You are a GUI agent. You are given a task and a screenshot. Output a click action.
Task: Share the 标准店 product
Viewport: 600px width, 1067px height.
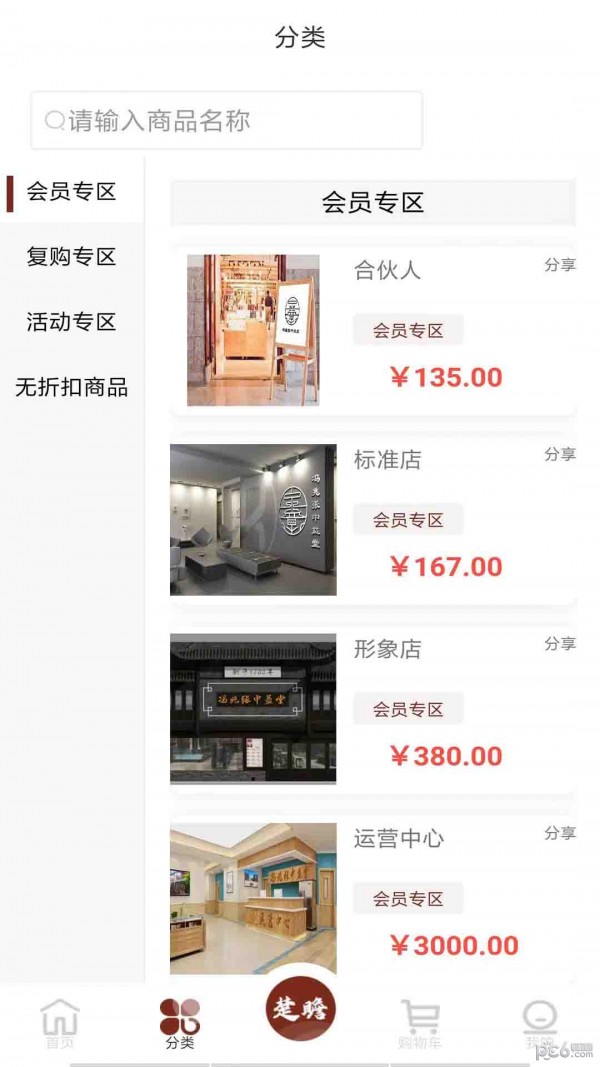[560, 454]
